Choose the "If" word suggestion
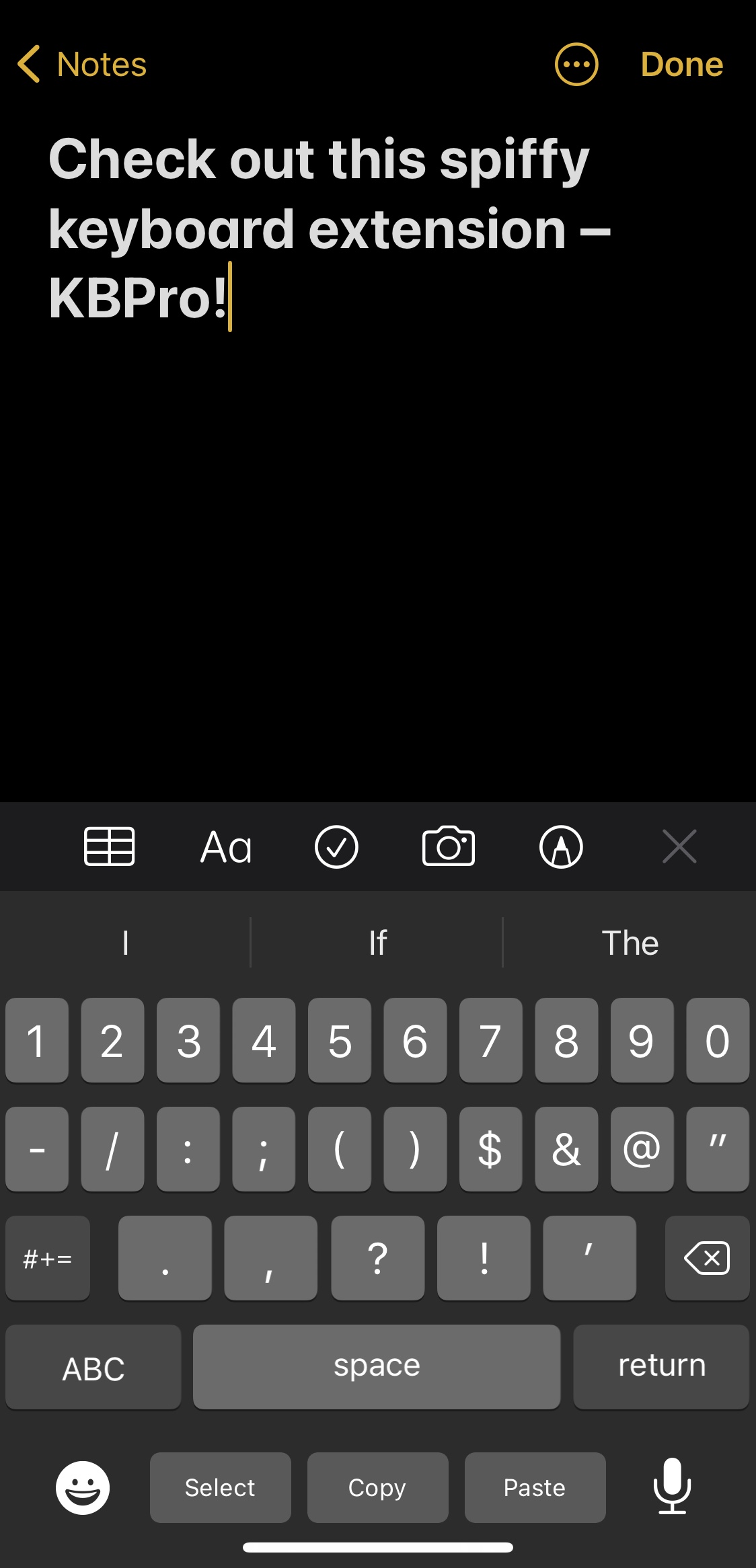Image resolution: width=756 pixels, height=1568 pixels. [377, 943]
